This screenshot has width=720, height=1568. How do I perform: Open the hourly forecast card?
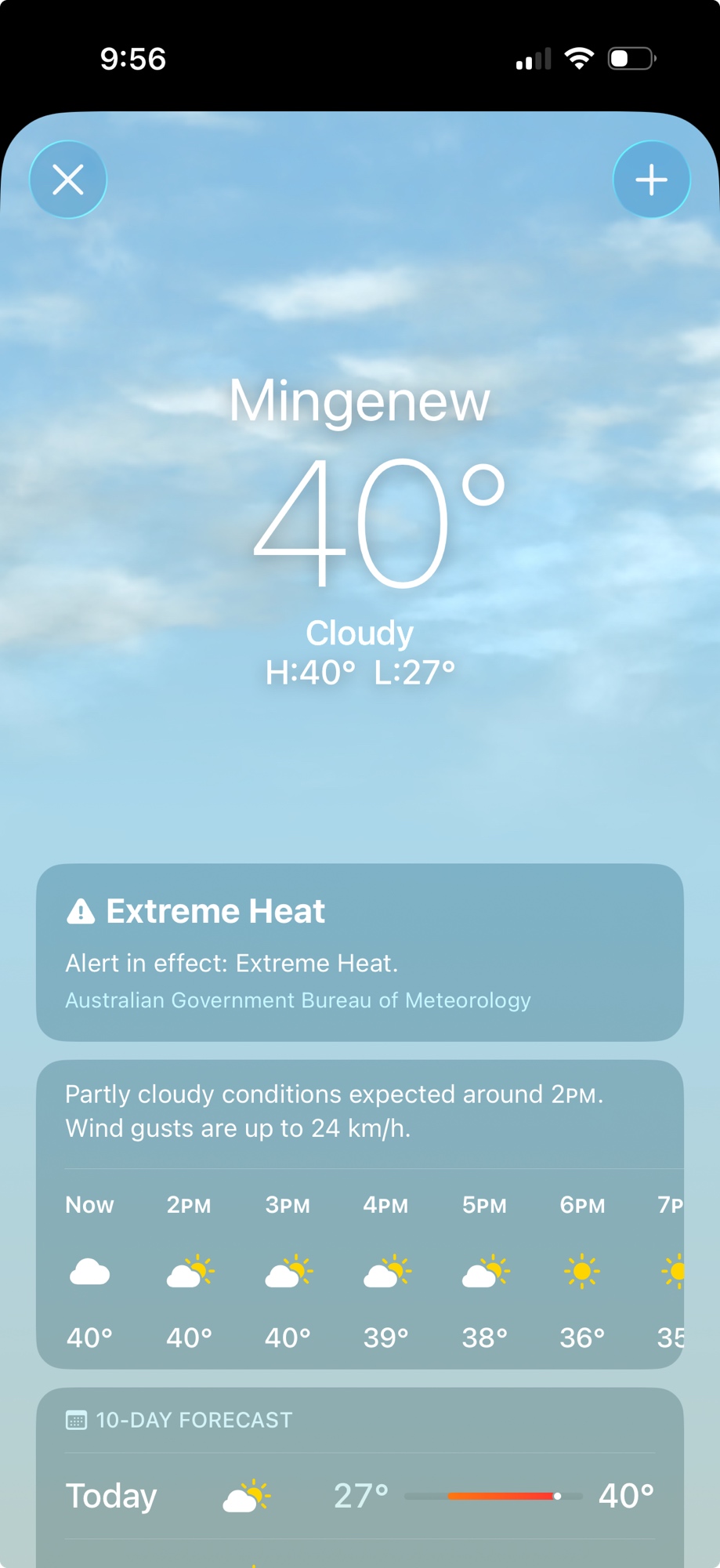360,1270
